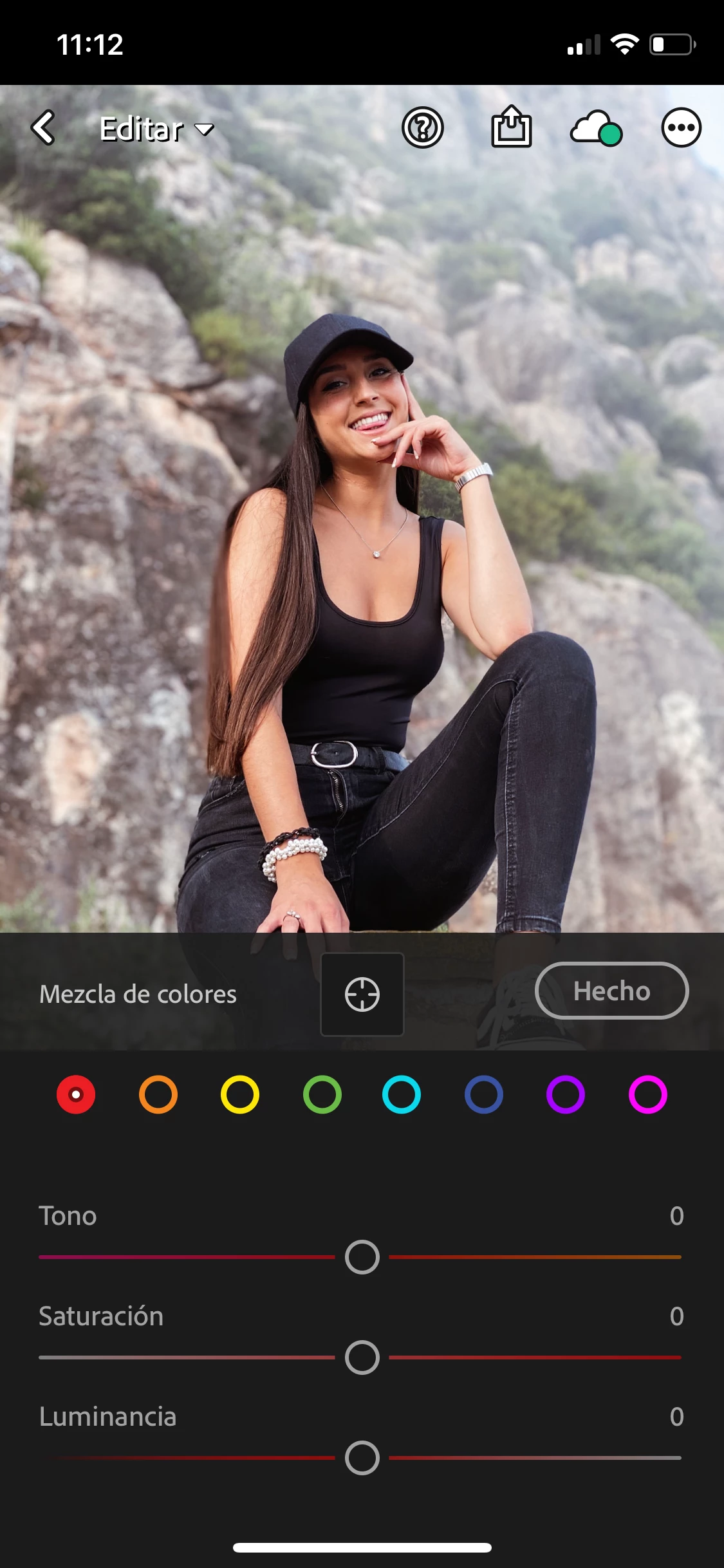
Task: Open the three-dot more options menu
Action: (681, 127)
